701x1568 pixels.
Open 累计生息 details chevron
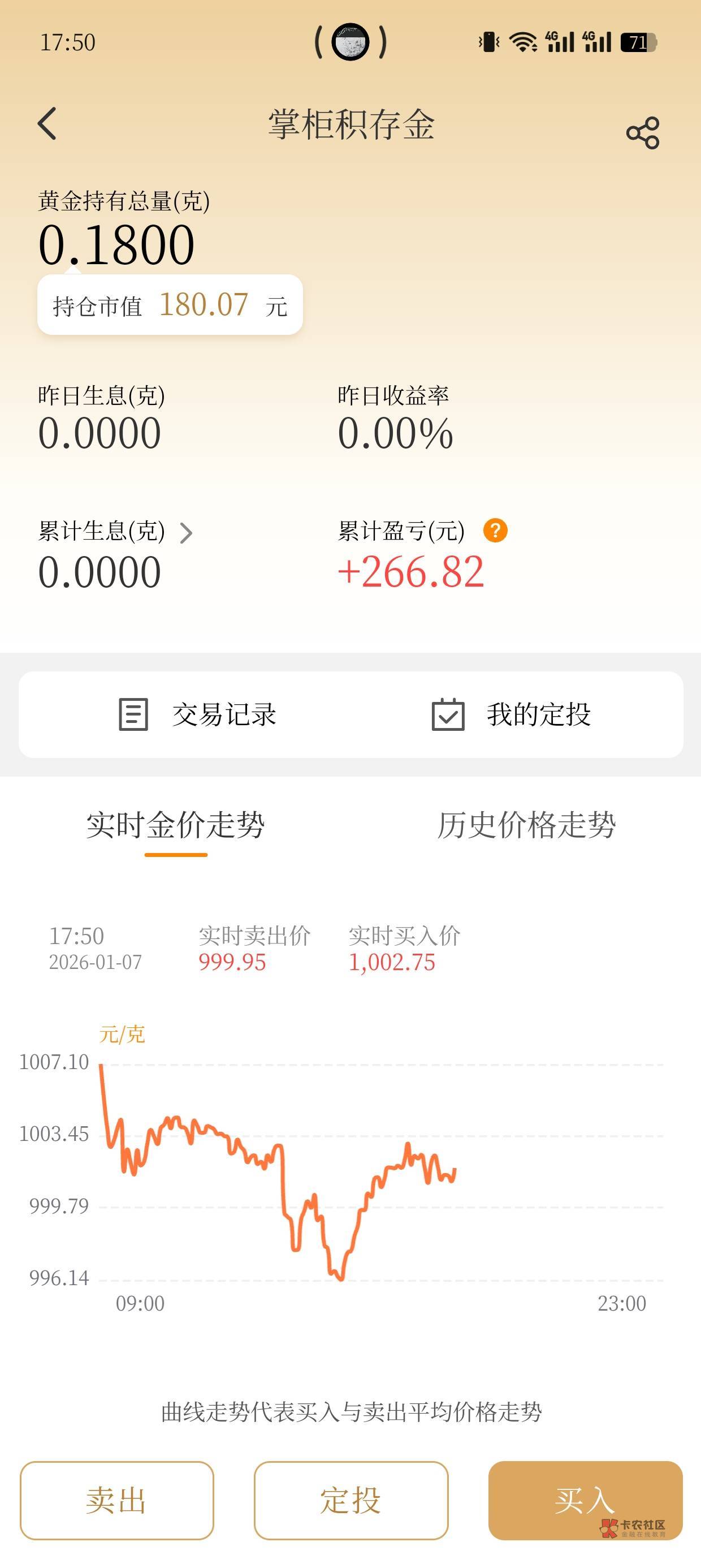pyautogui.click(x=186, y=533)
